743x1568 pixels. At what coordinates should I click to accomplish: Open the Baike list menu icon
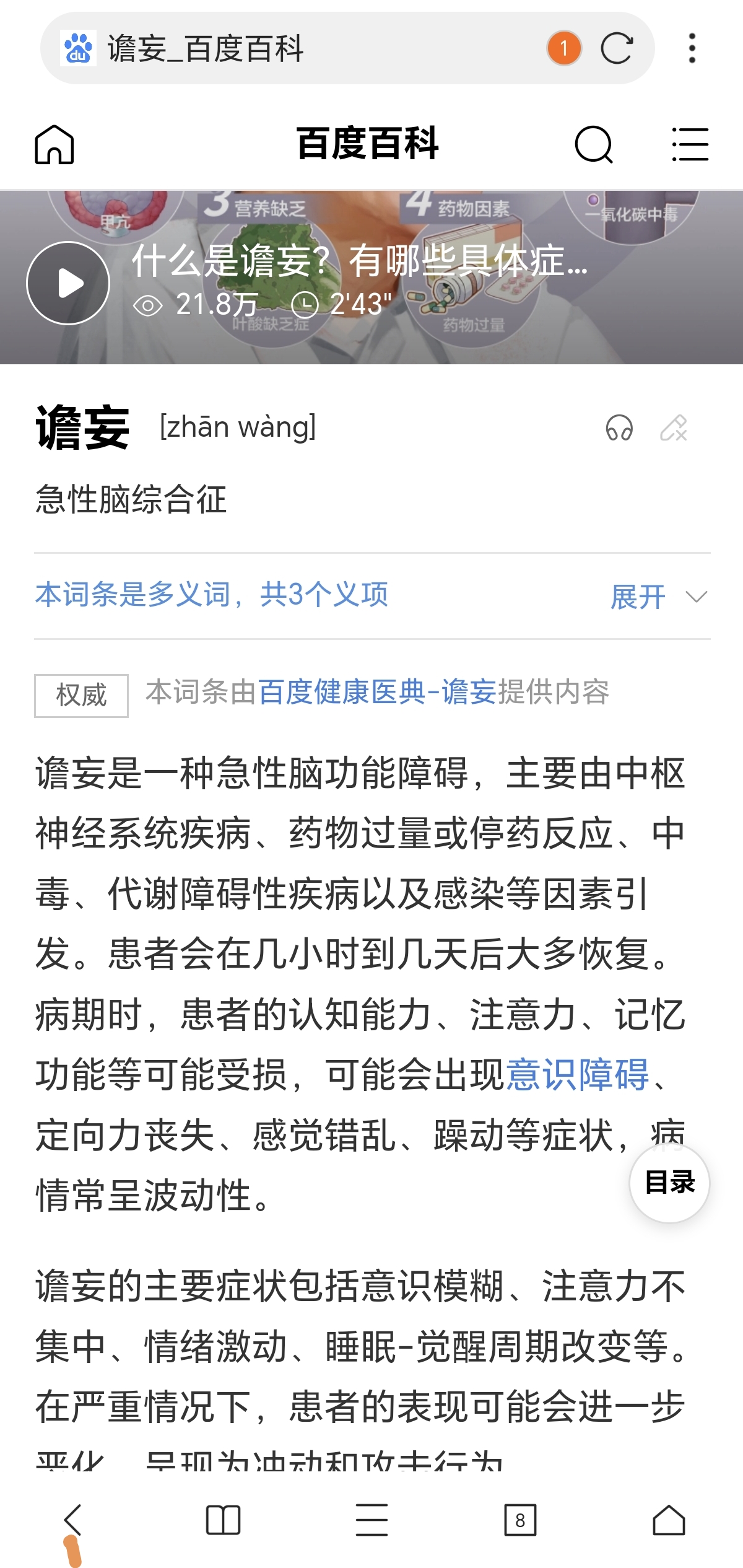point(690,144)
